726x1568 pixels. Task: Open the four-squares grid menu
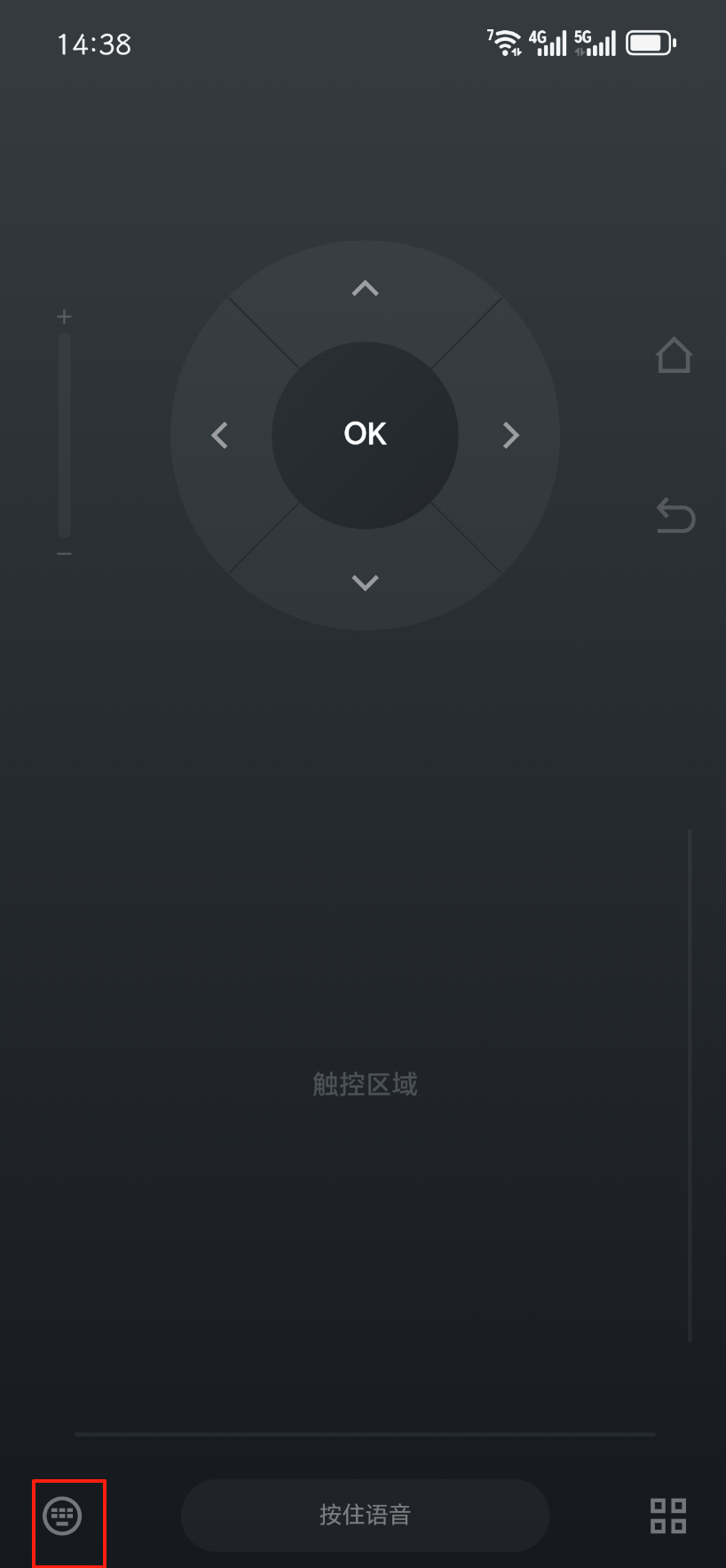click(668, 1516)
